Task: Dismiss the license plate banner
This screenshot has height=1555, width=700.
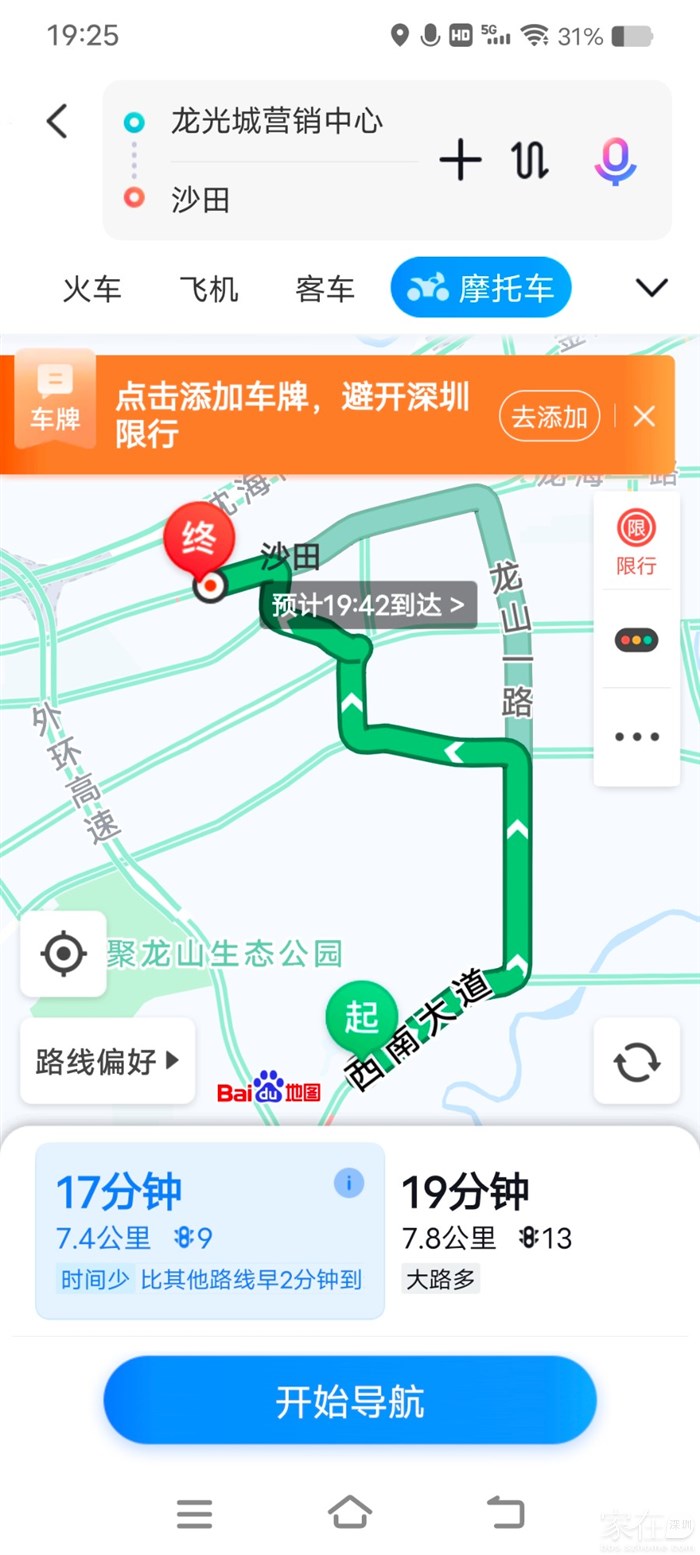Action: (645, 416)
